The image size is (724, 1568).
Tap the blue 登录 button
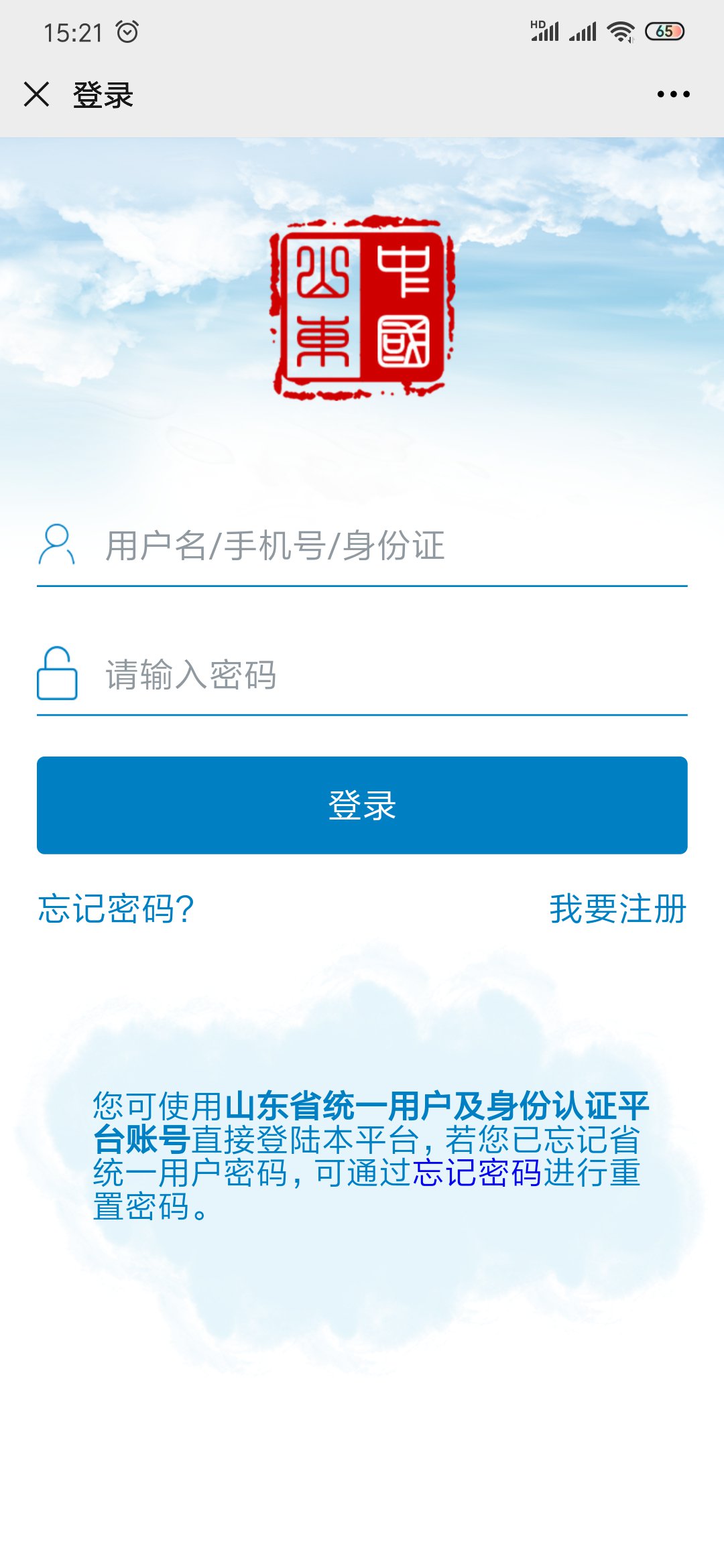(x=362, y=805)
